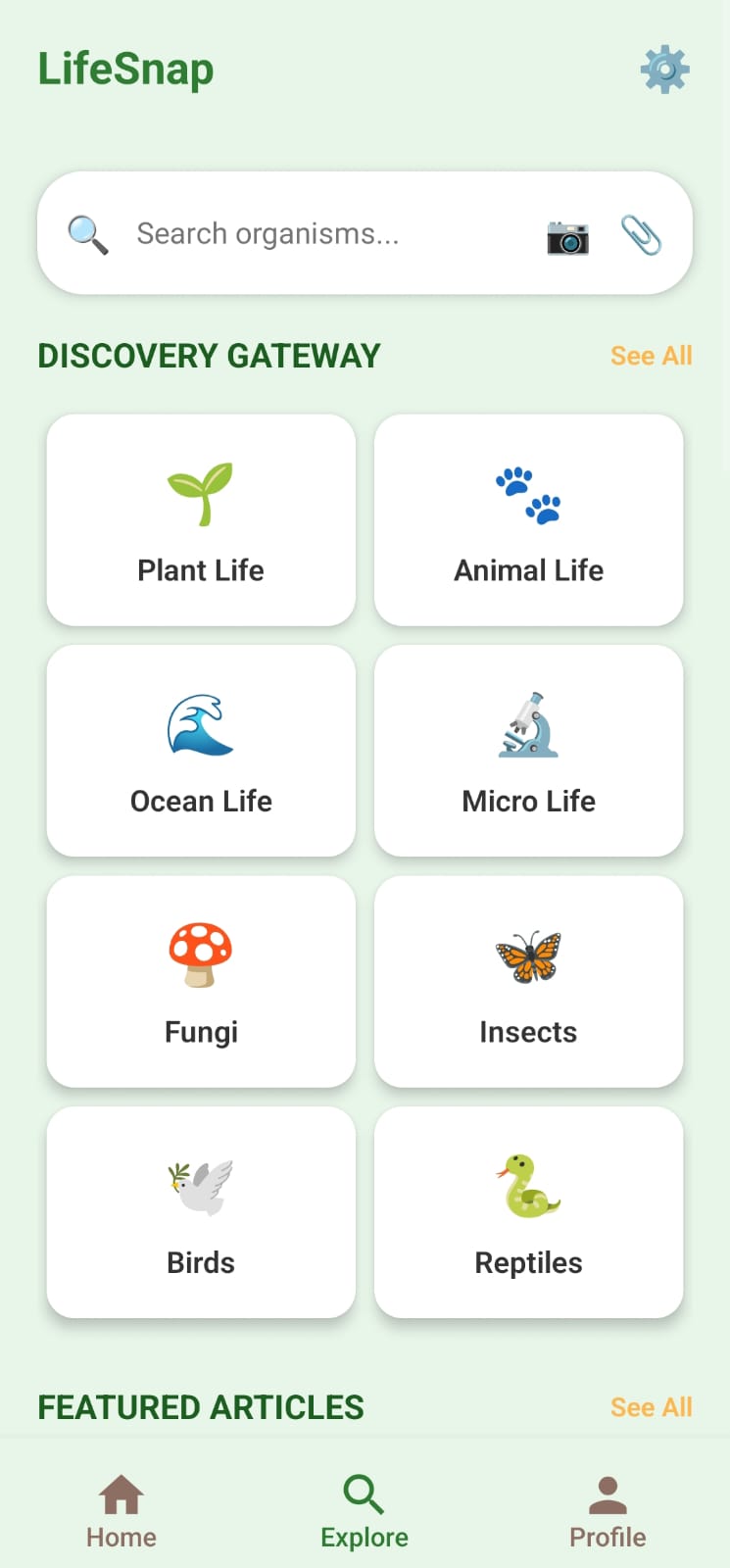Open the Ocean Life category
Screen dimensions: 730x1568
click(201, 750)
